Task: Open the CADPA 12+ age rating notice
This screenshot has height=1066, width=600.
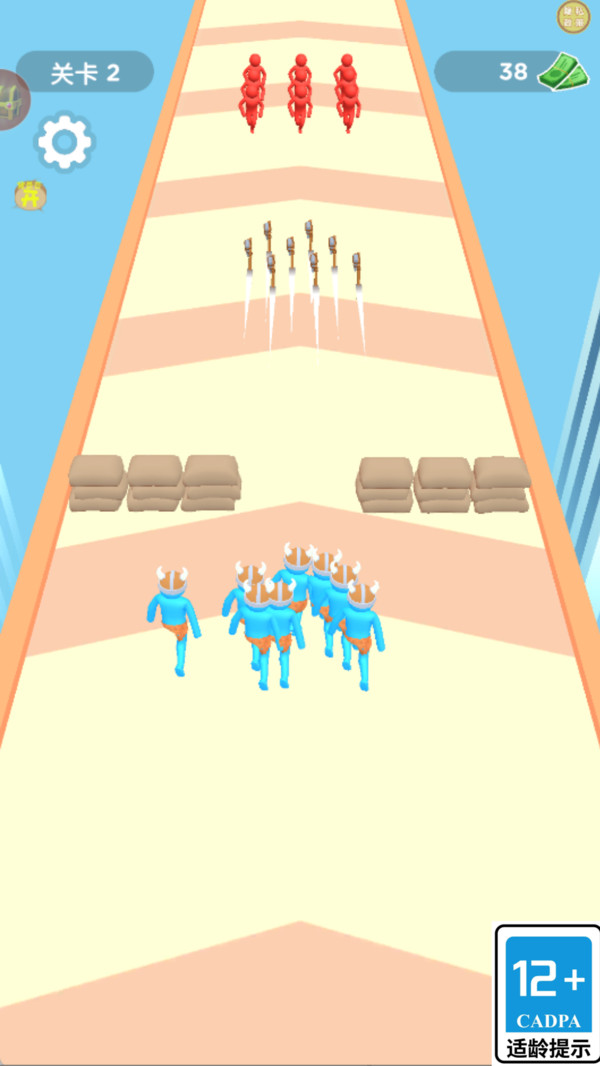Action: 546,993
